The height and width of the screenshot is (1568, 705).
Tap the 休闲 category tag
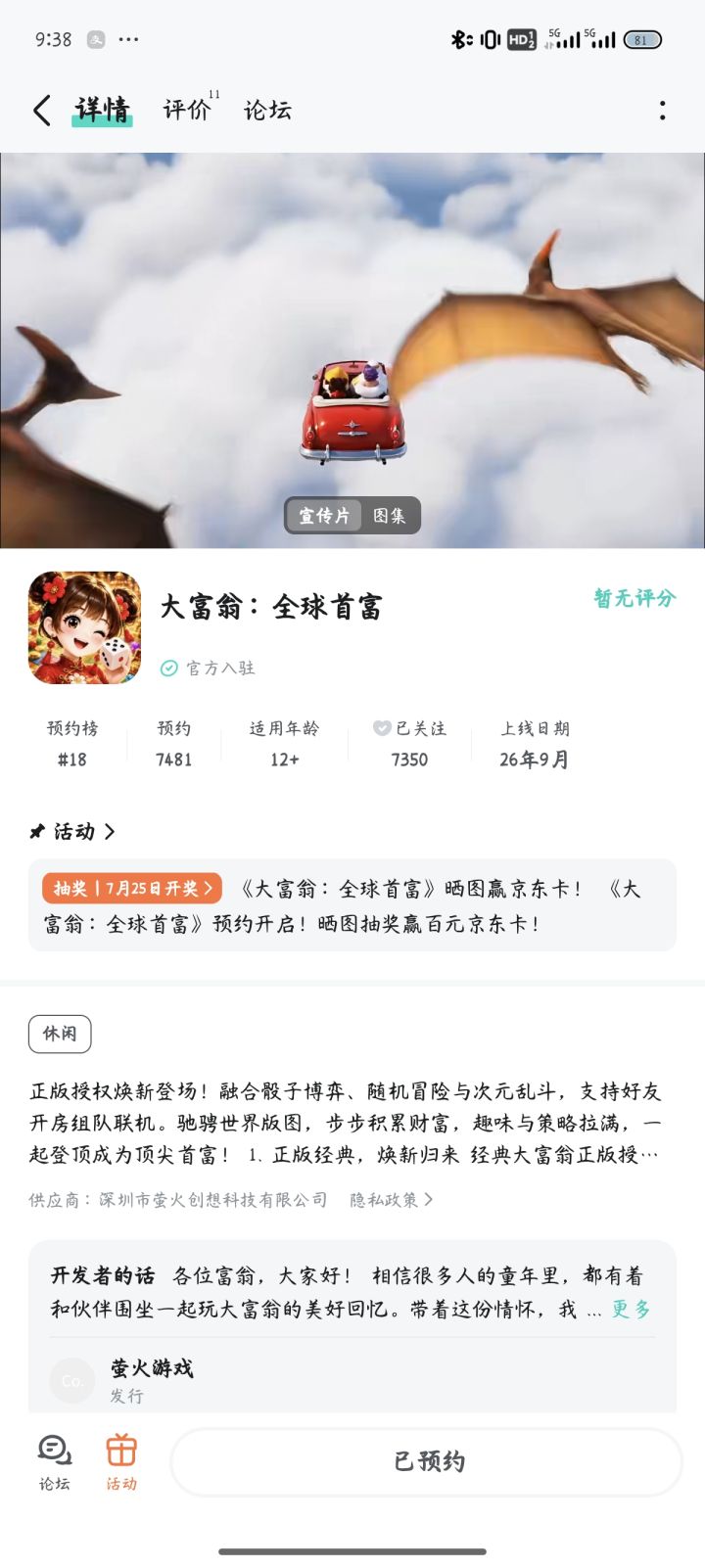pyautogui.click(x=60, y=1034)
